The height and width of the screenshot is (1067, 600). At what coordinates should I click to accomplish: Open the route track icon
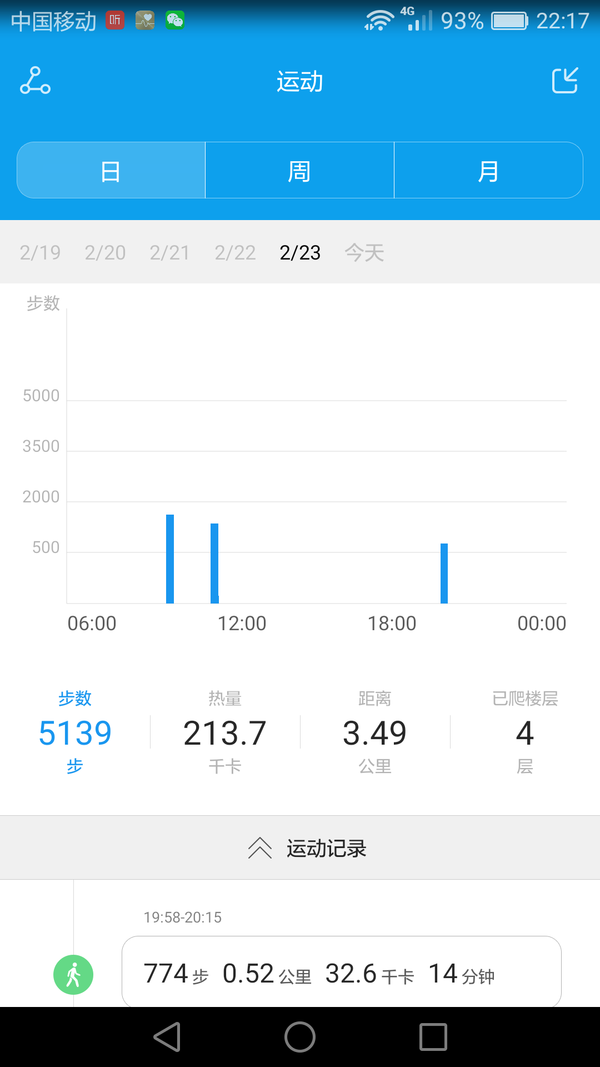pyautogui.click(x=35, y=81)
